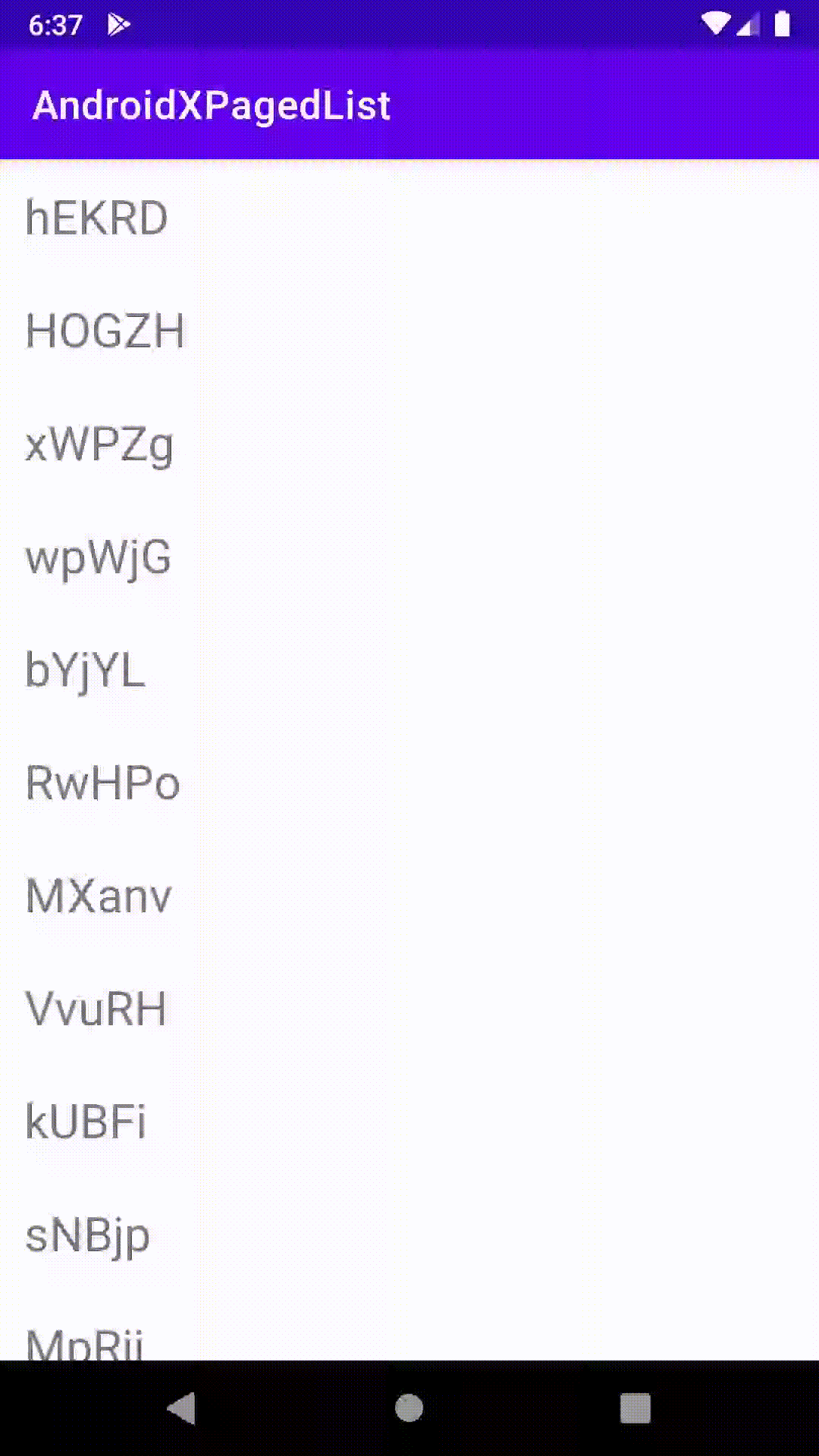Tap the xWPZg list entry
Viewport: 819px width, 1456px height.
coord(99,444)
